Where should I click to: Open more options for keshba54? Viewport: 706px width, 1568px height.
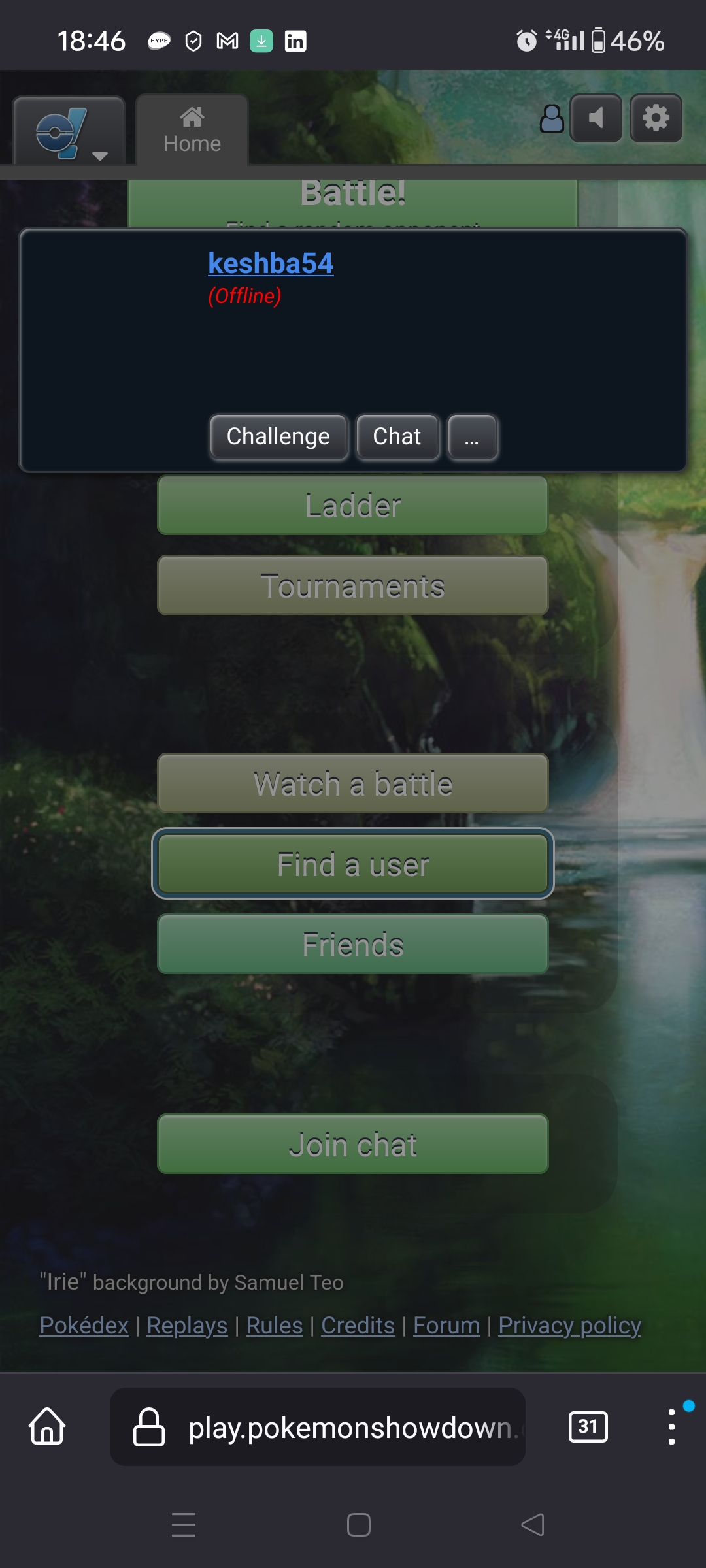[472, 436]
